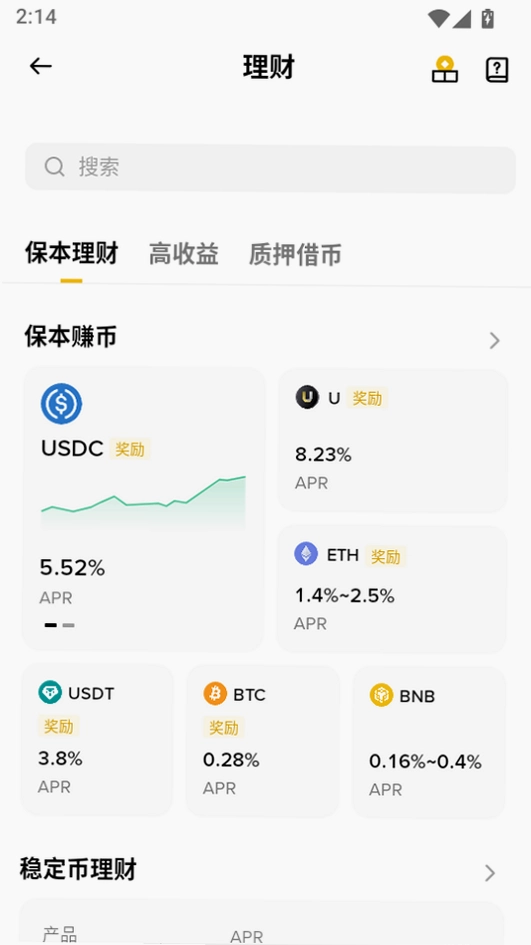Image resolution: width=531 pixels, height=945 pixels.
Task: Open the ETH 1.4%~2.5% APR card
Action: [392, 589]
